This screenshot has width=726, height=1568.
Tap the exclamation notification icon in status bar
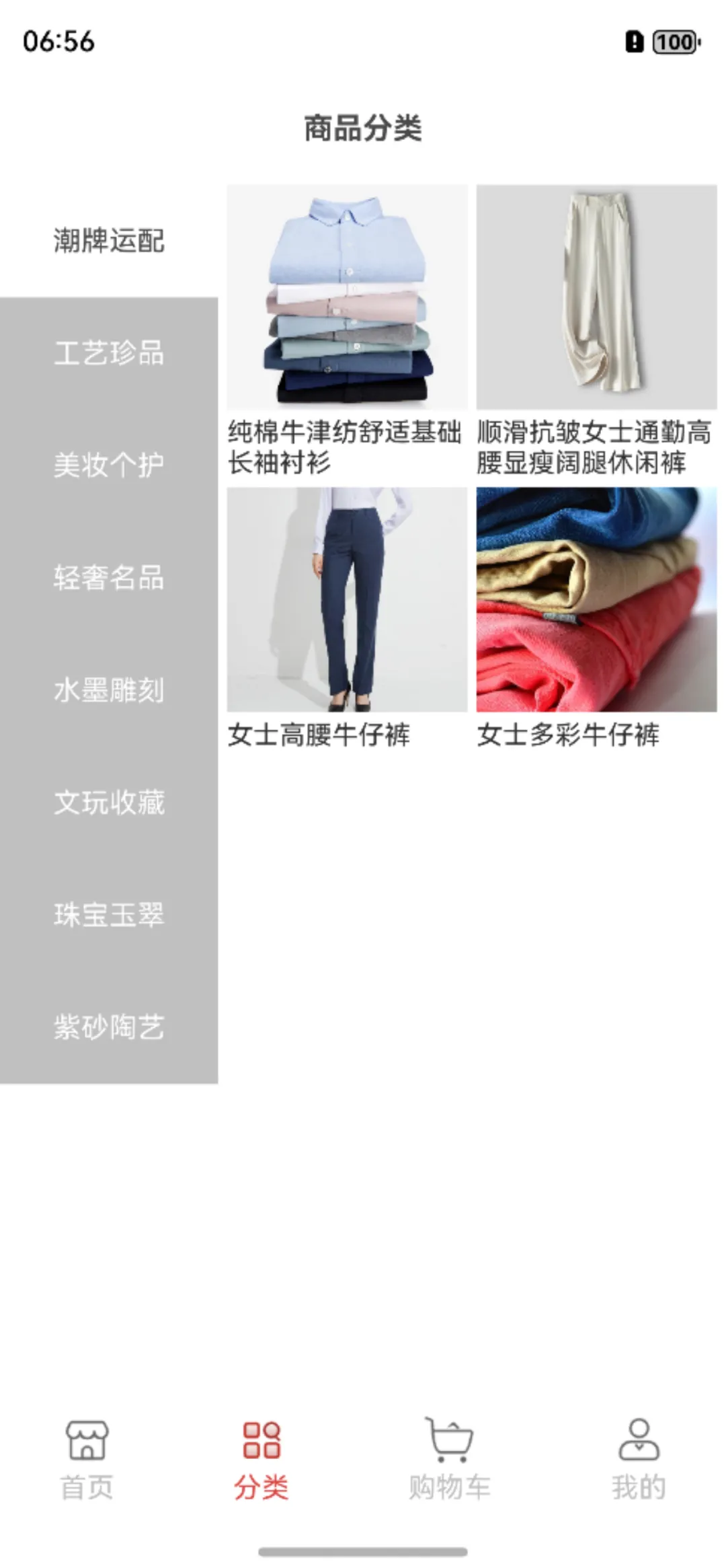635,42
